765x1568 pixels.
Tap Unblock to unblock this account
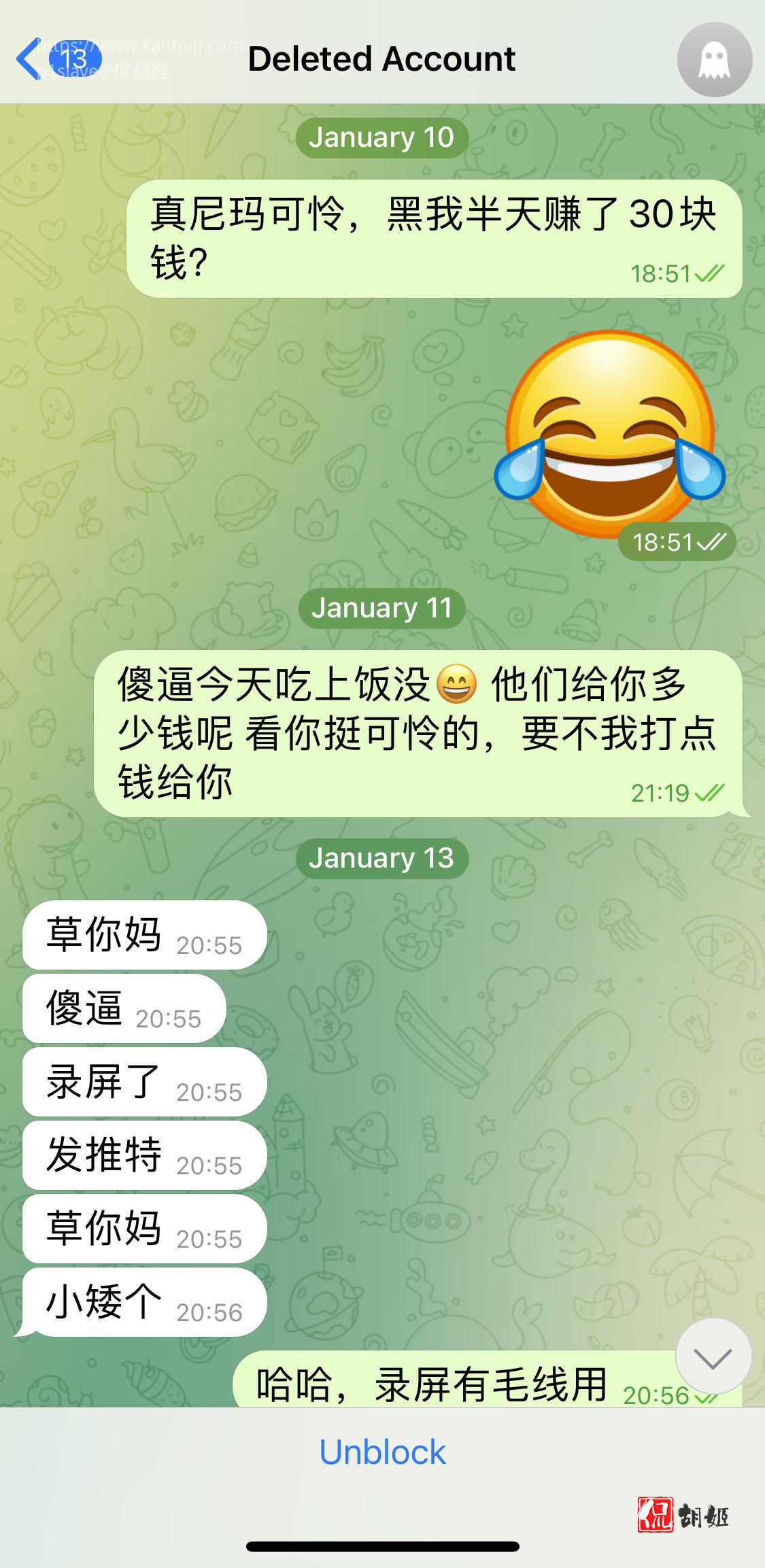382,1452
